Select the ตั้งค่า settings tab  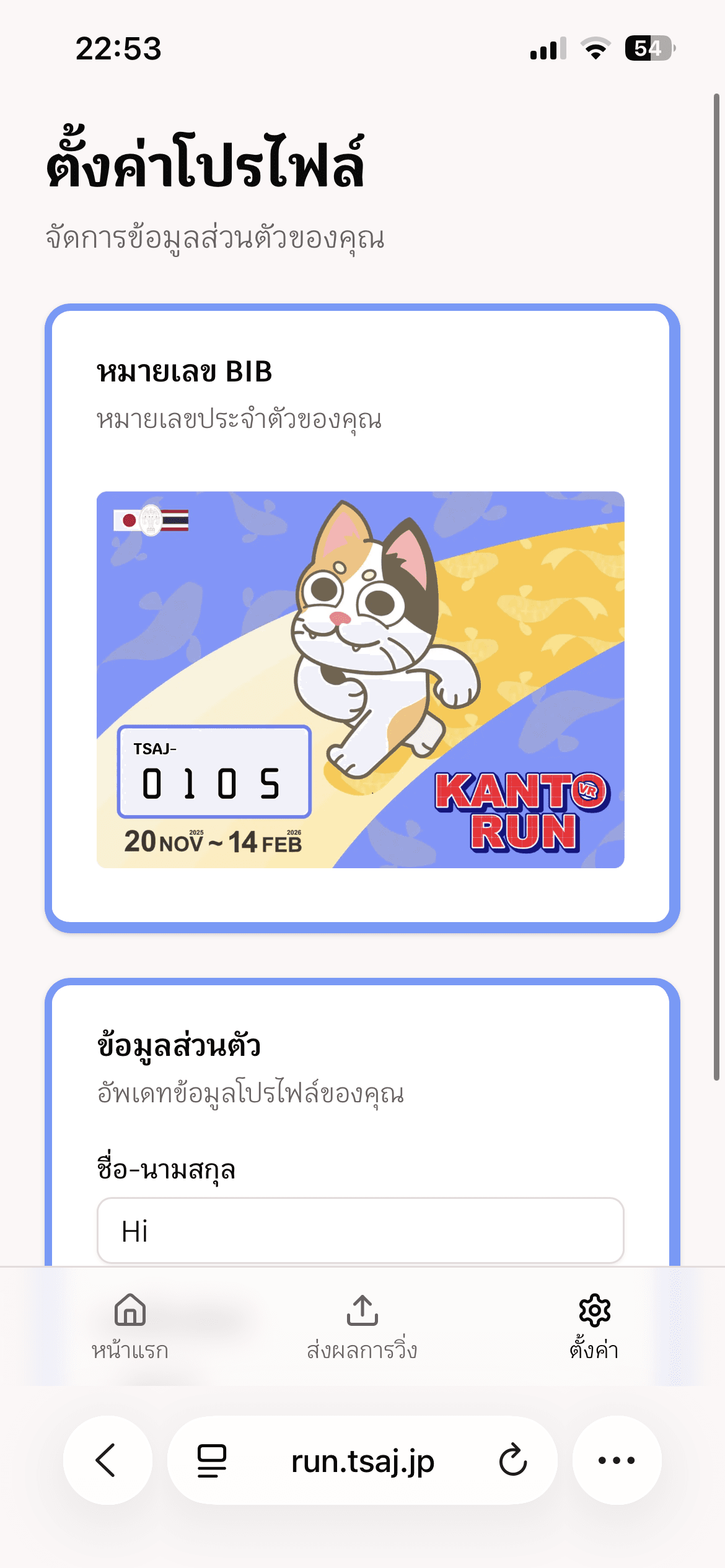594,1325
